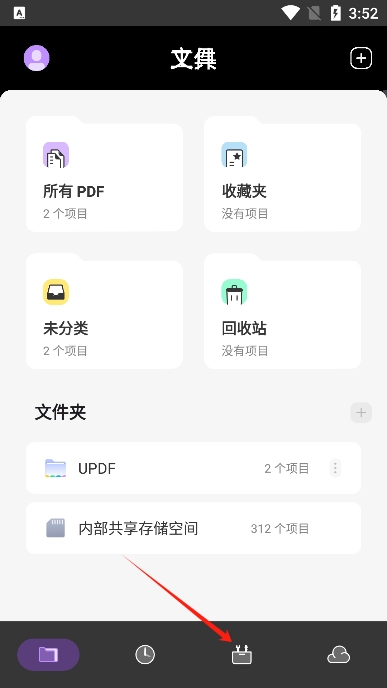Viewport: 387px width, 688px height.
Task: Tap the add file plus icon
Action: coord(361,58)
